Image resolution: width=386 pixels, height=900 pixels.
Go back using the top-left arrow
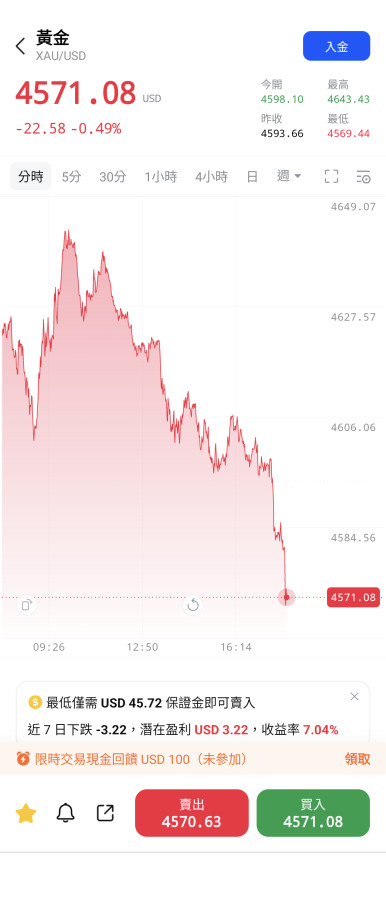tap(21, 46)
